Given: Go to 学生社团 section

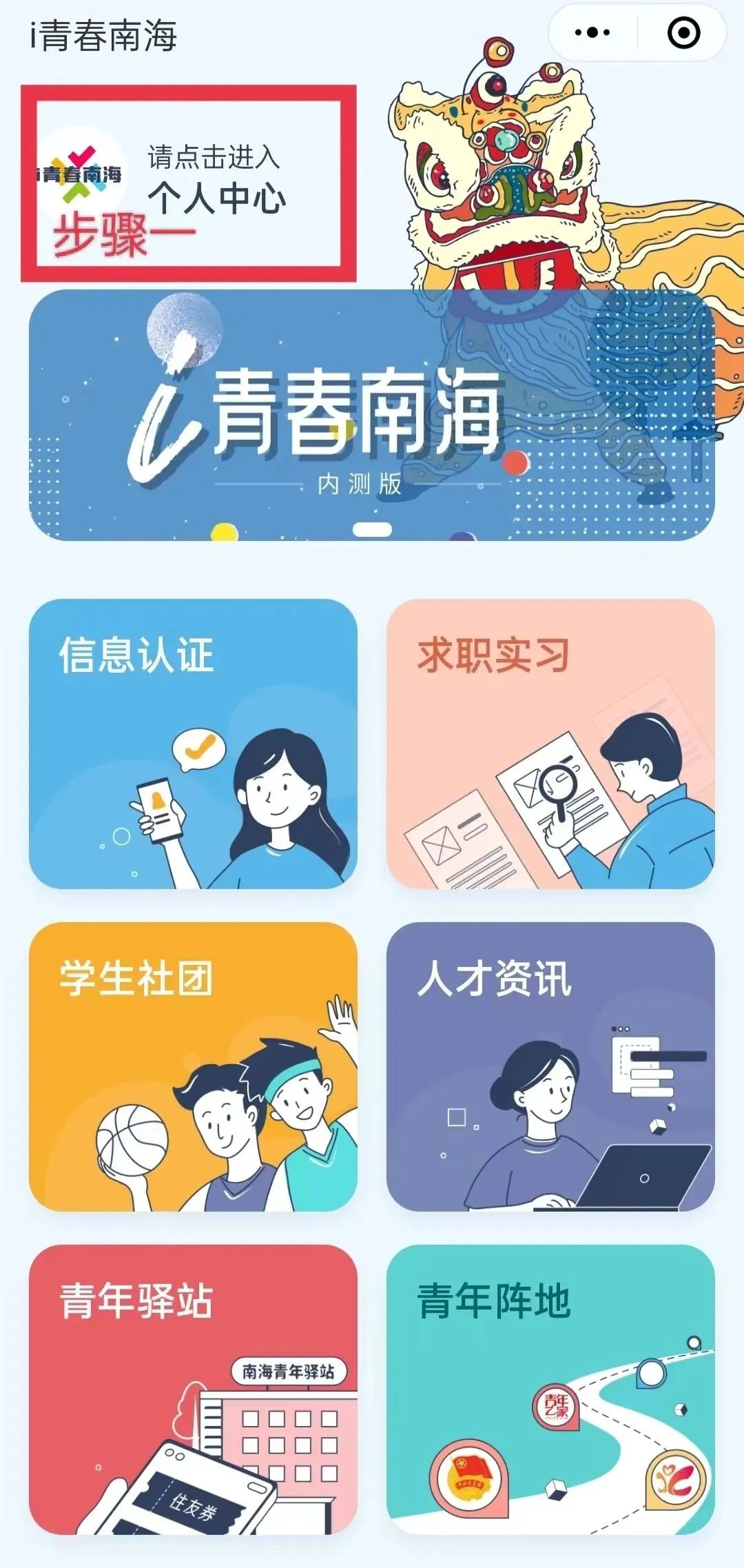Looking at the screenshot, I should point(193,1066).
